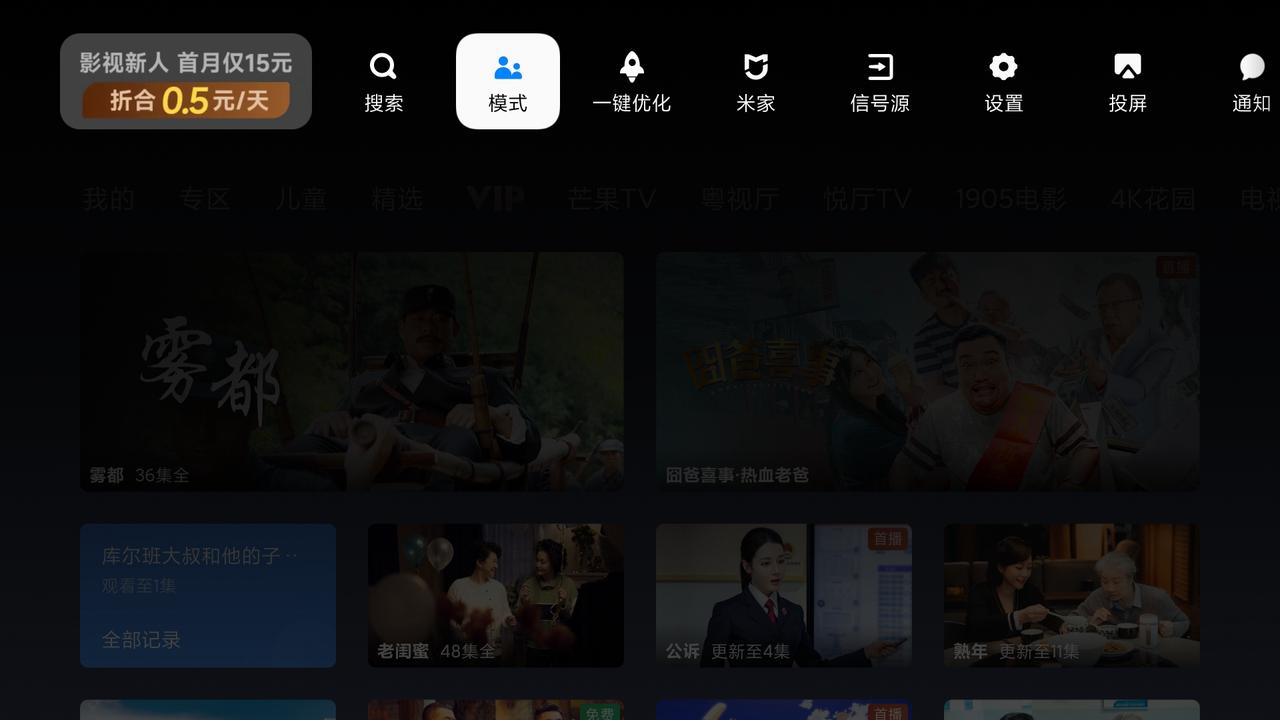Open 米家 smart home
Viewport: 1280px width, 720px height.
755,81
